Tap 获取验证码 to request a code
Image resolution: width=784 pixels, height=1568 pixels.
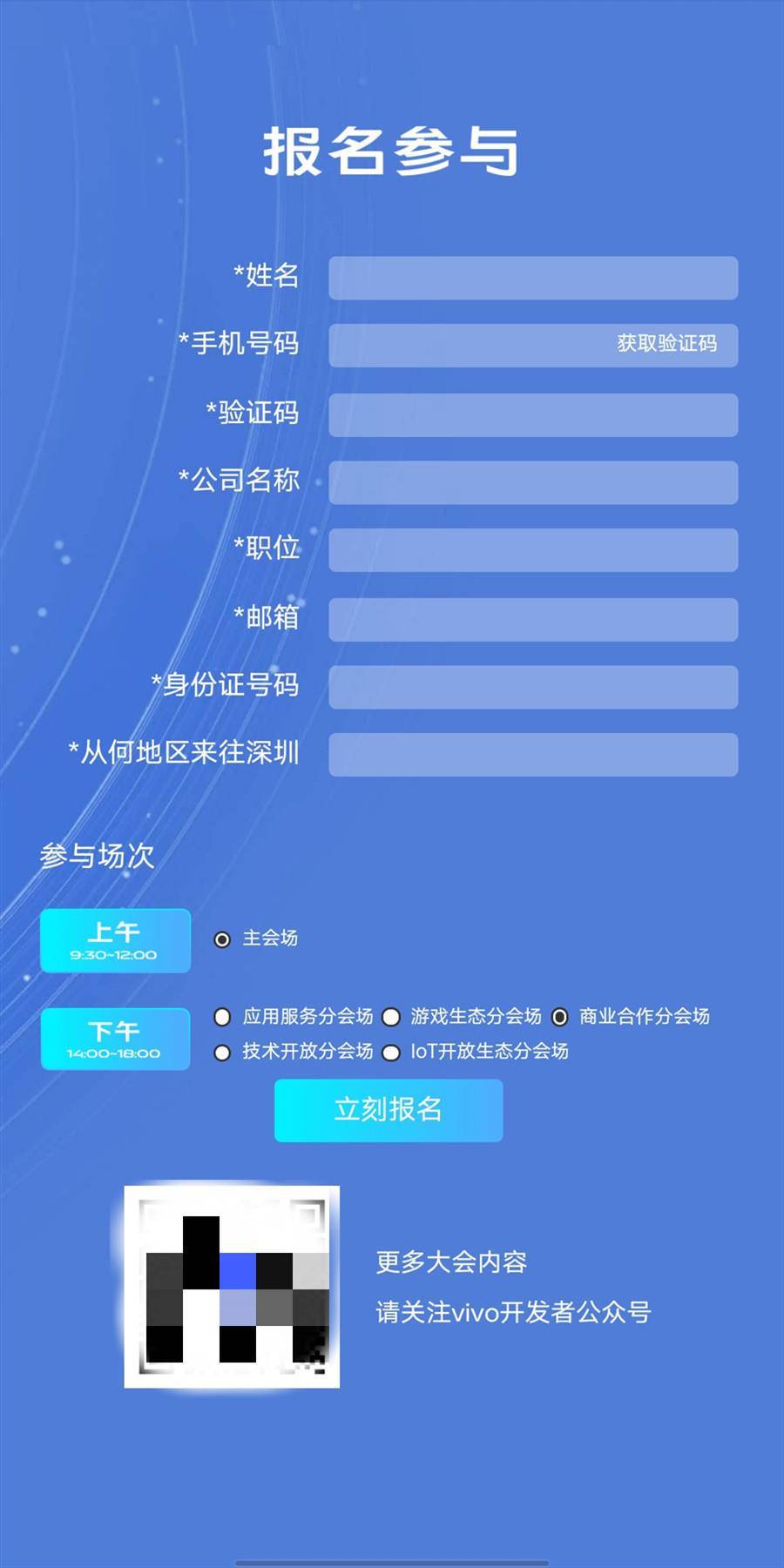666,344
